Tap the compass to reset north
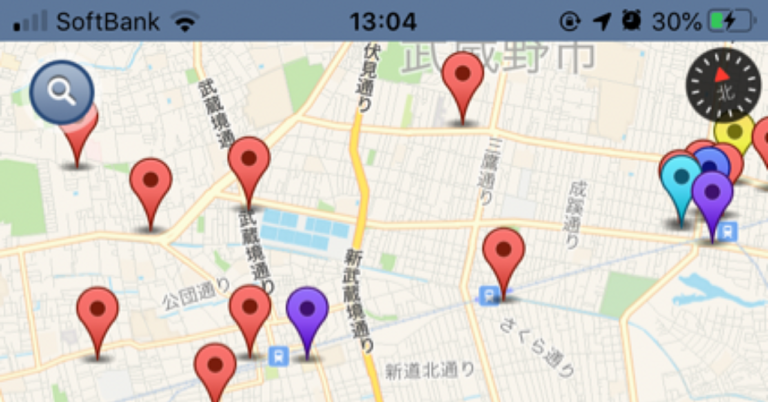768x402 pixels. click(723, 85)
